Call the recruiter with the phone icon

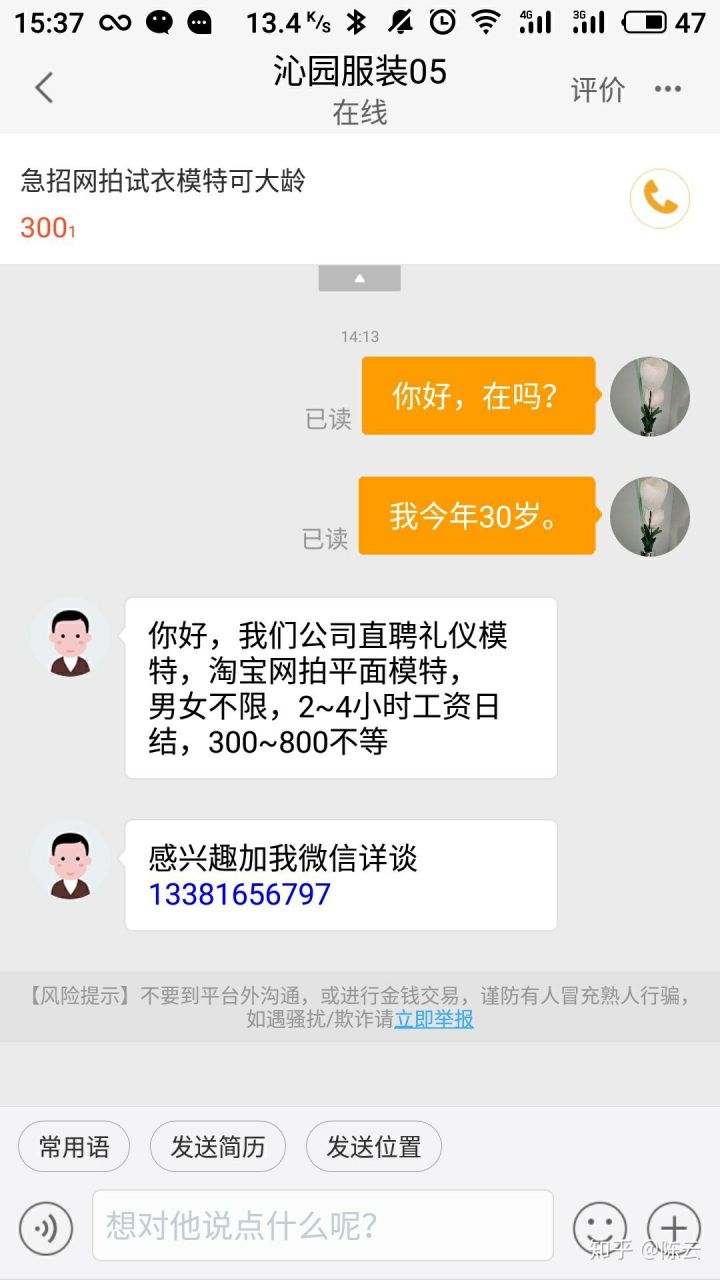[659, 199]
